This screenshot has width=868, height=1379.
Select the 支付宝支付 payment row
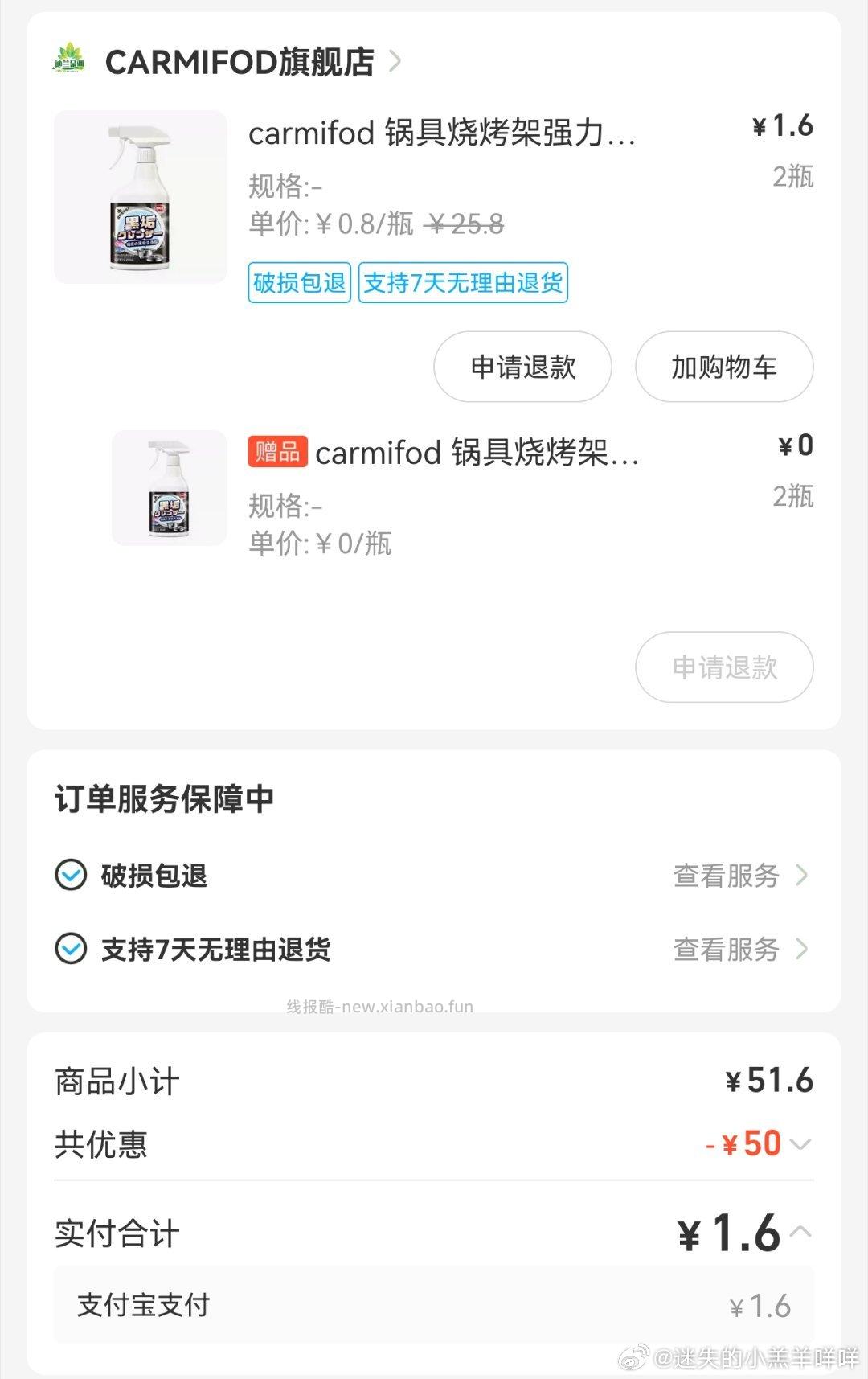click(x=434, y=1307)
